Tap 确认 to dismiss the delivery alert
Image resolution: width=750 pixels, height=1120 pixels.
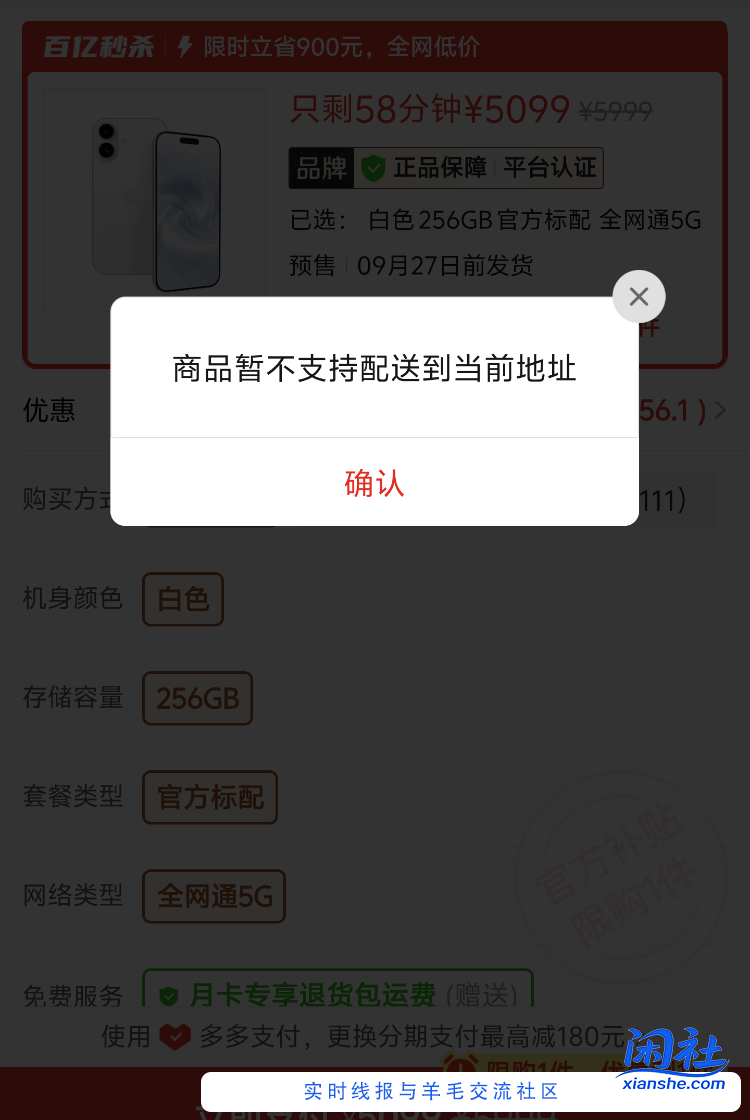coord(374,483)
